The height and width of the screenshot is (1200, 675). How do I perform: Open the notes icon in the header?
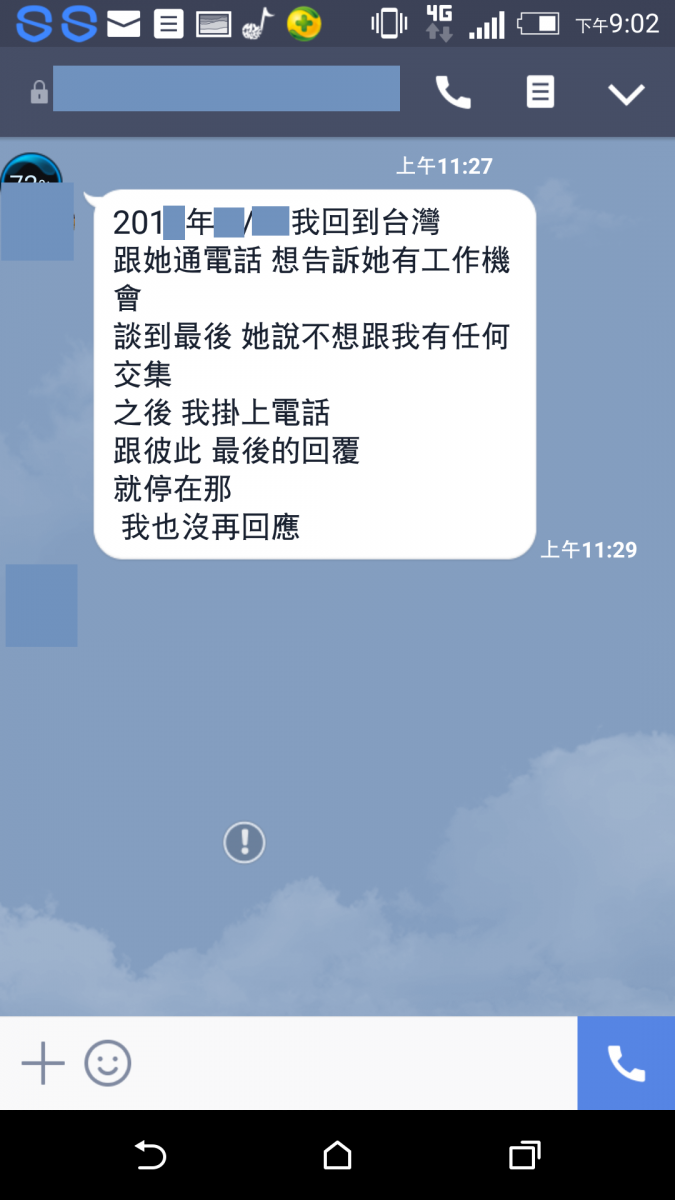point(540,93)
